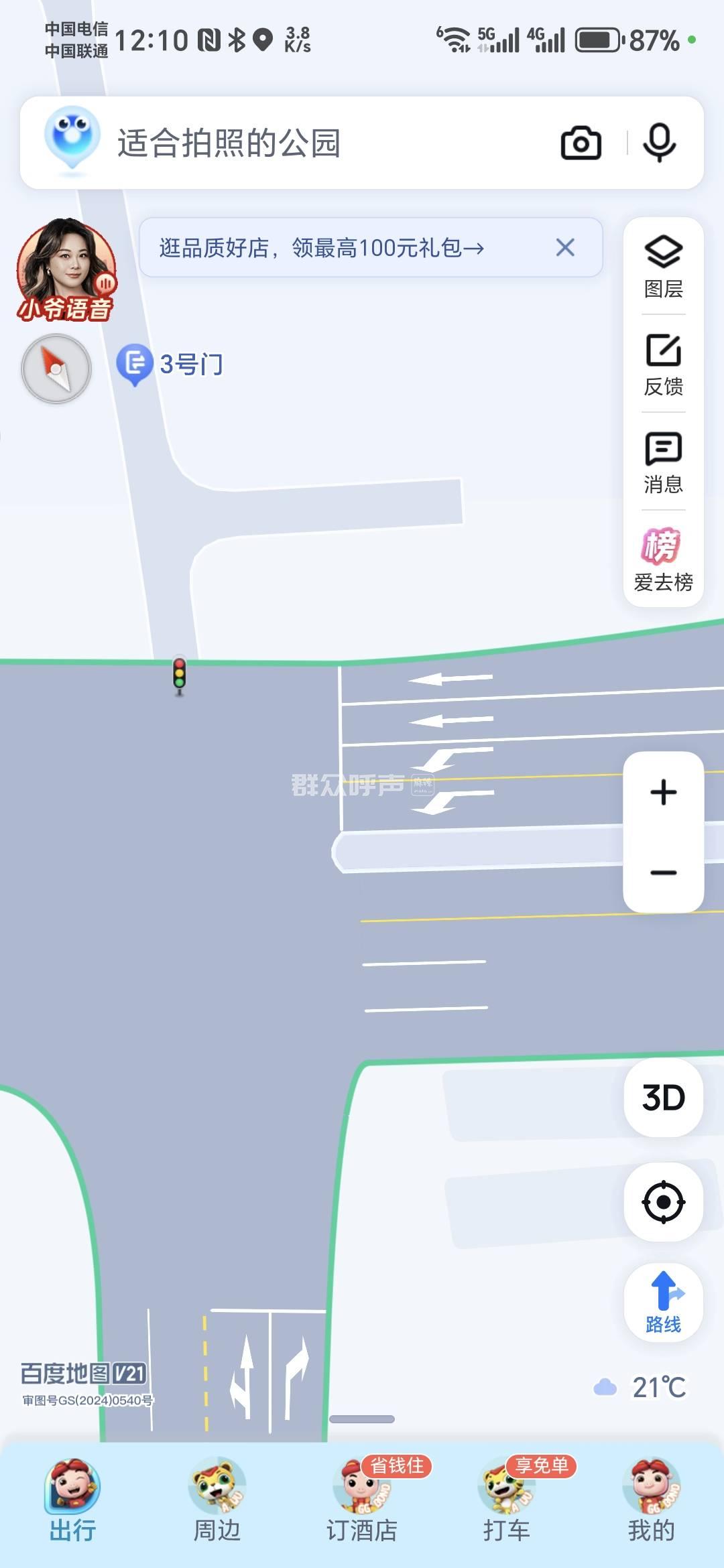Image resolution: width=724 pixels, height=1568 pixels.
Task: Switch to 周边 tab
Action: coord(217,1501)
